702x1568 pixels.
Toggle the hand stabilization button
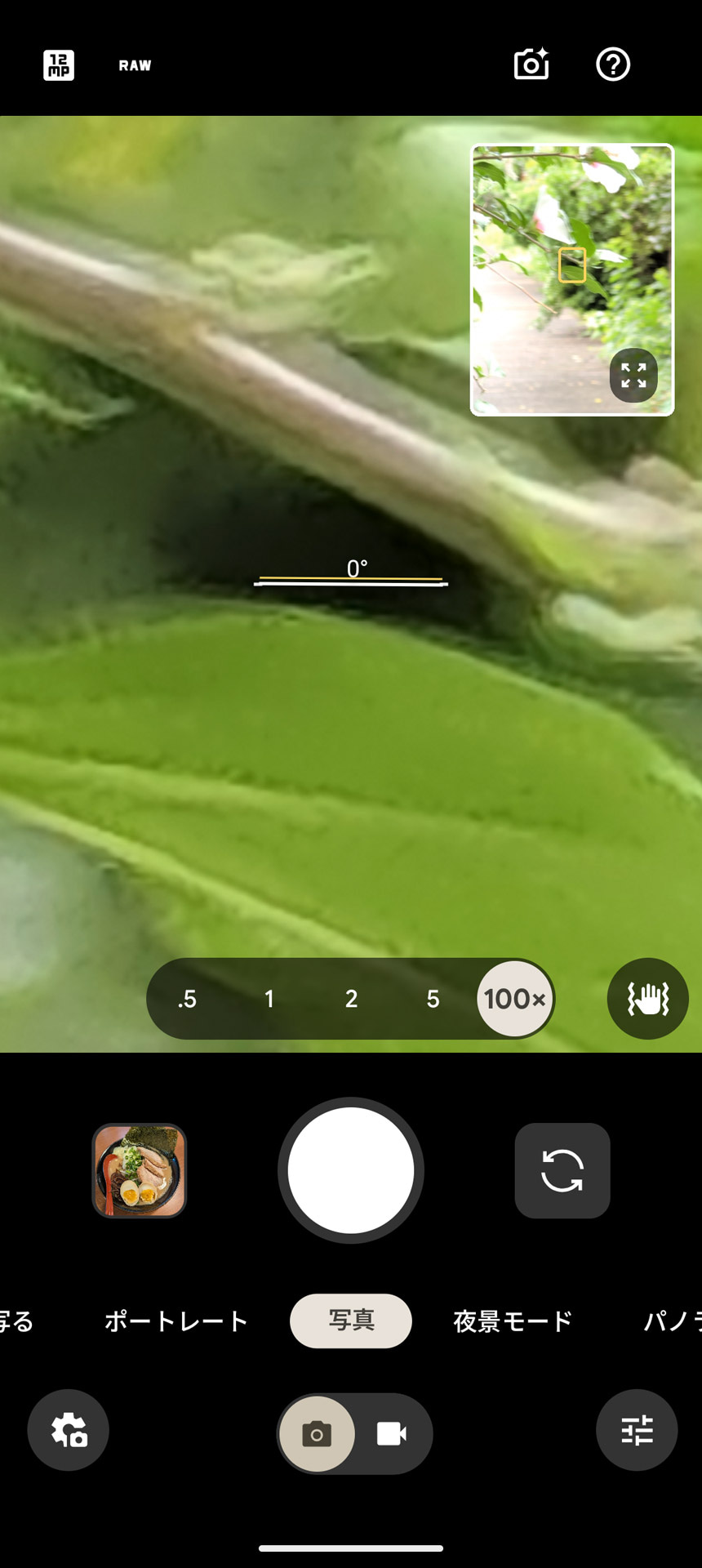tap(647, 999)
